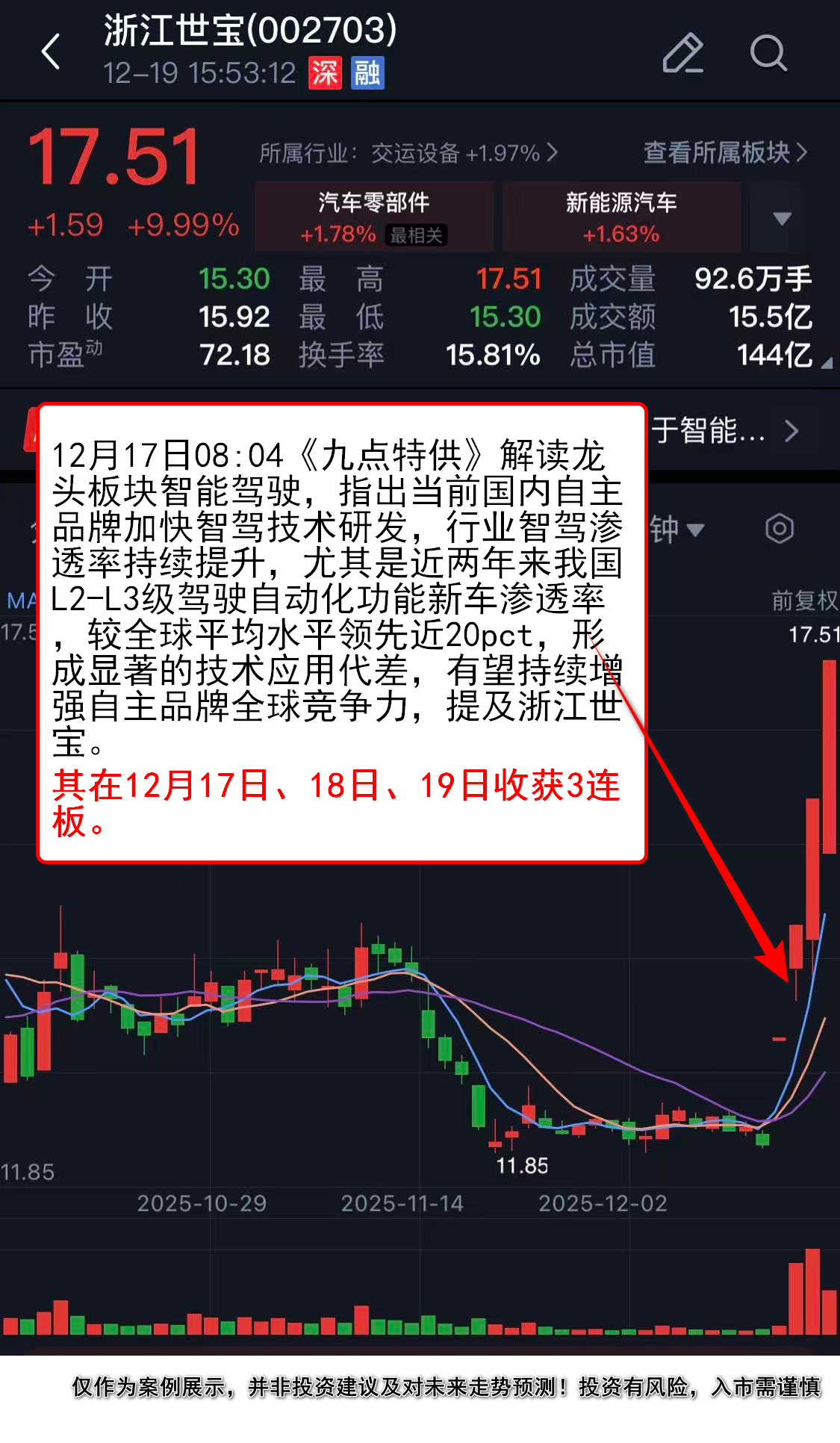Image resolution: width=840 pixels, height=1443 pixels.
Task: Open stock search magnifier
Action: pyautogui.click(x=768, y=53)
